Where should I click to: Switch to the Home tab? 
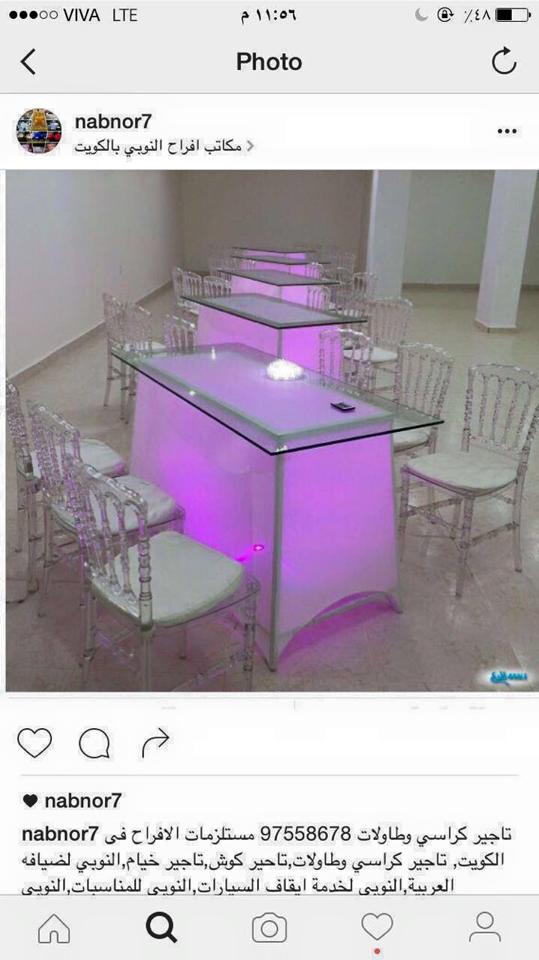click(54, 928)
